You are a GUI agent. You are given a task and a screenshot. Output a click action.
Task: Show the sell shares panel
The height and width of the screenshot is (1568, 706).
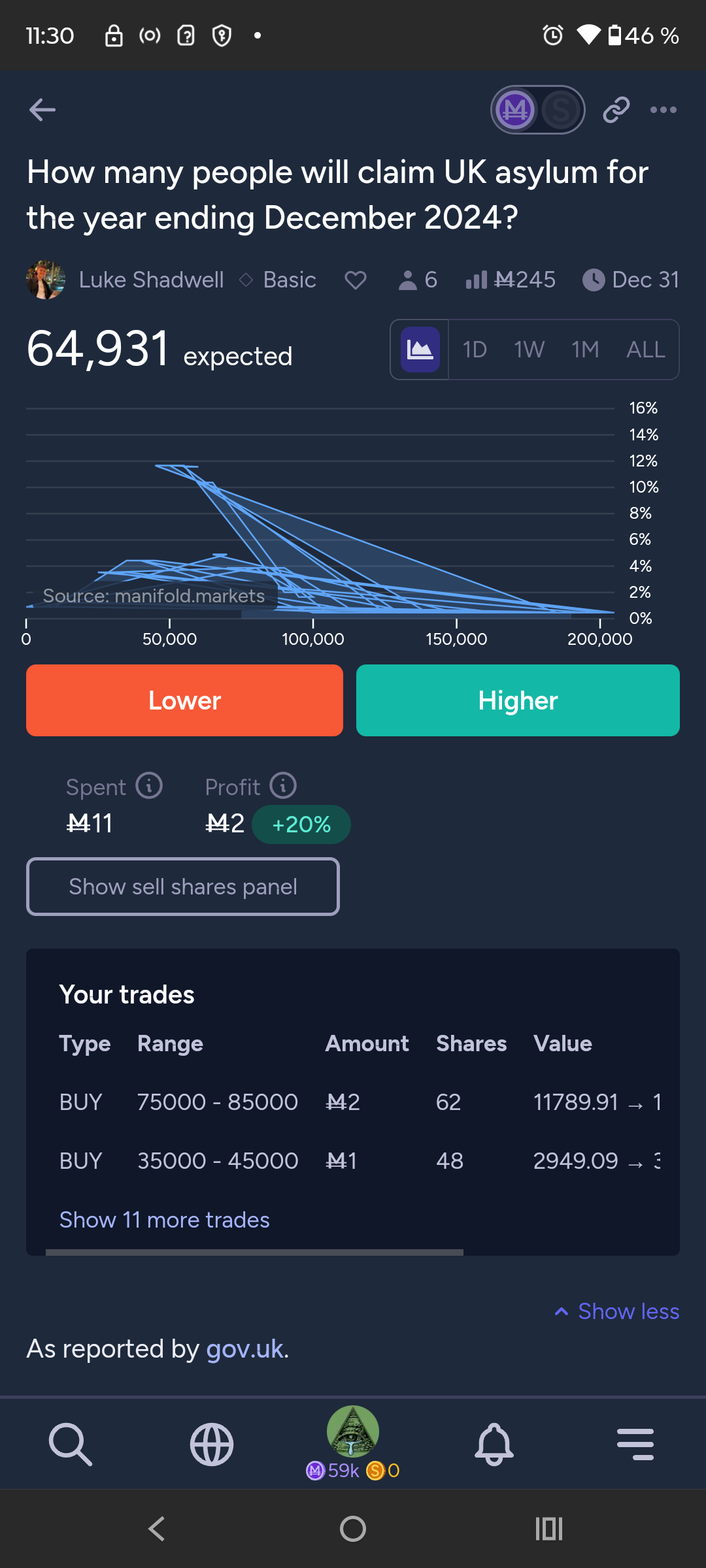tap(183, 887)
